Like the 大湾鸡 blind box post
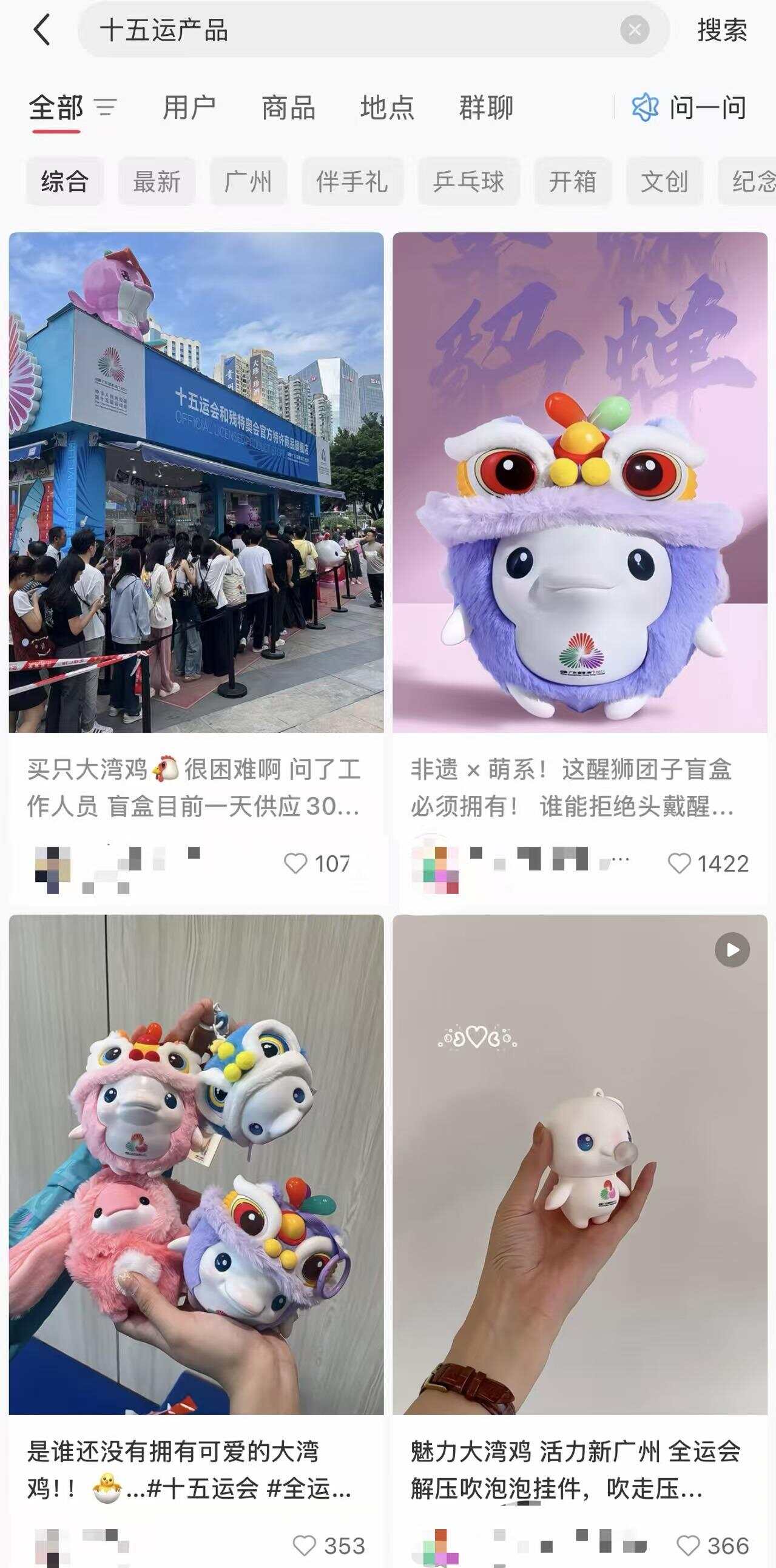This screenshot has height=1568, width=776. tap(299, 864)
